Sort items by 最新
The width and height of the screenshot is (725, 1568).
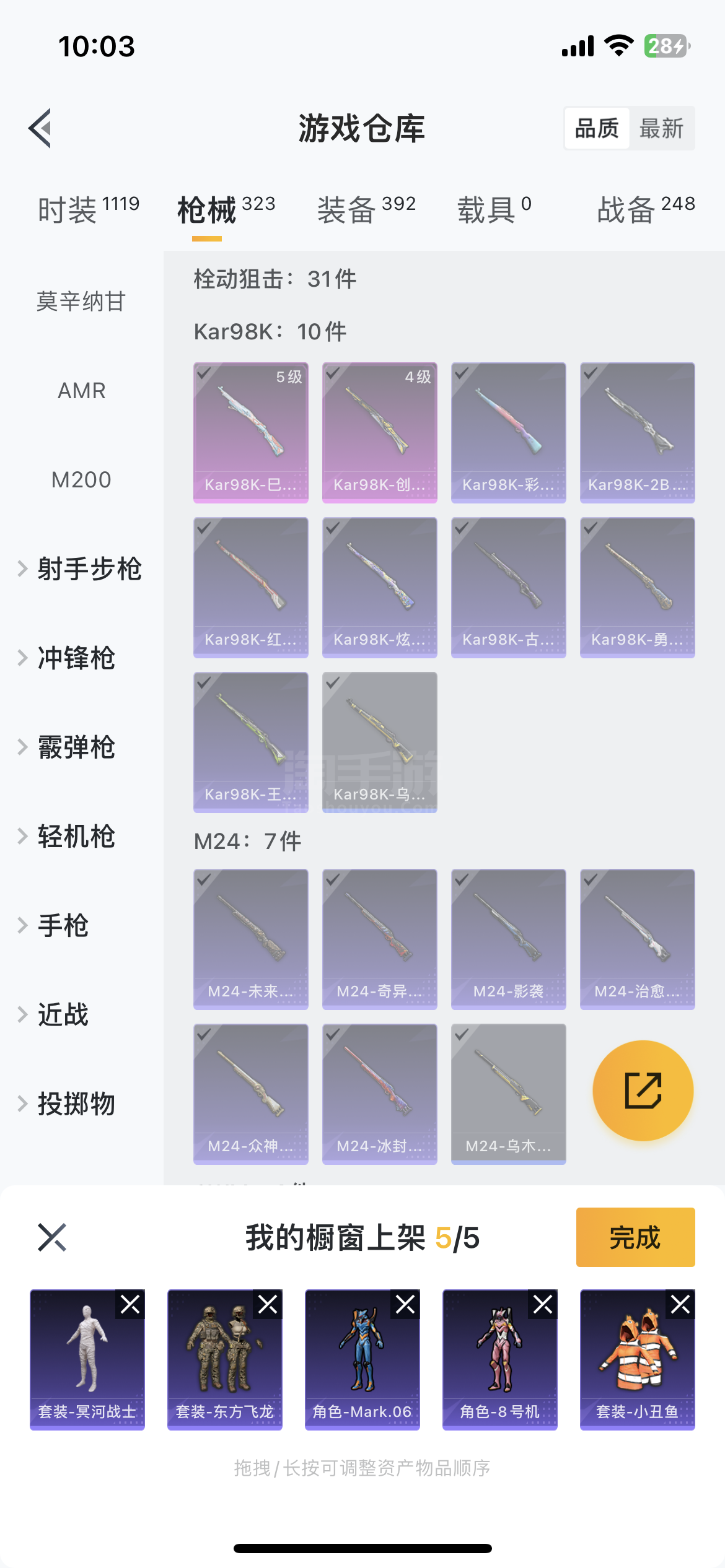pos(661,128)
